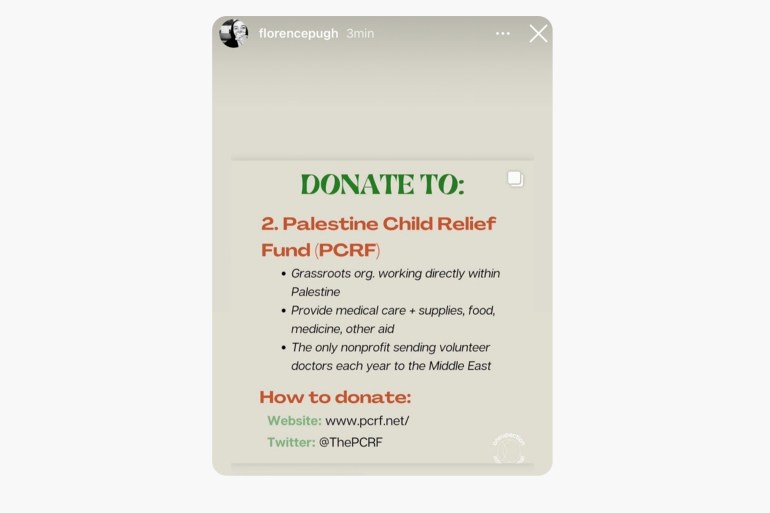Open the story's three-dot options menu

(502, 34)
